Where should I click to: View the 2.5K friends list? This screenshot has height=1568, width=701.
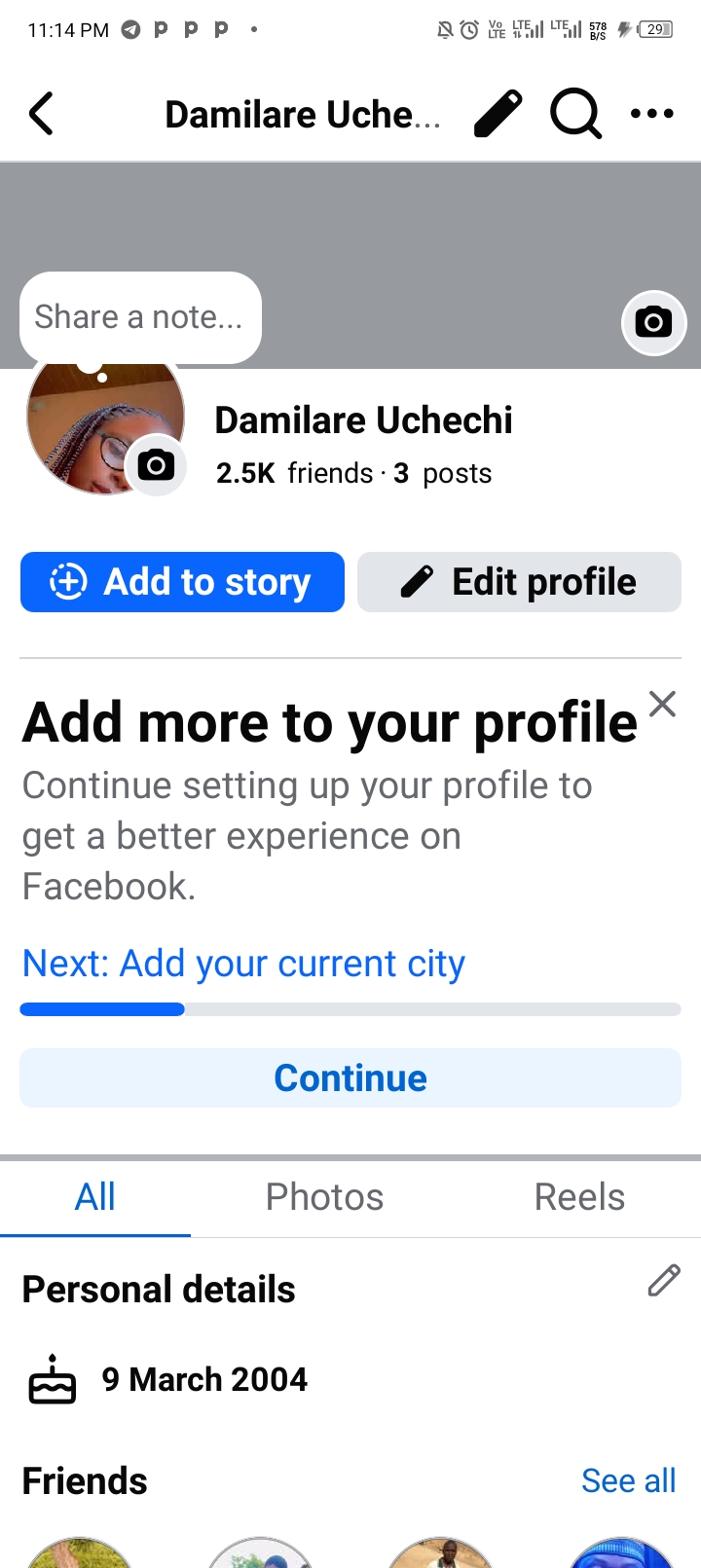[x=294, y=473]
